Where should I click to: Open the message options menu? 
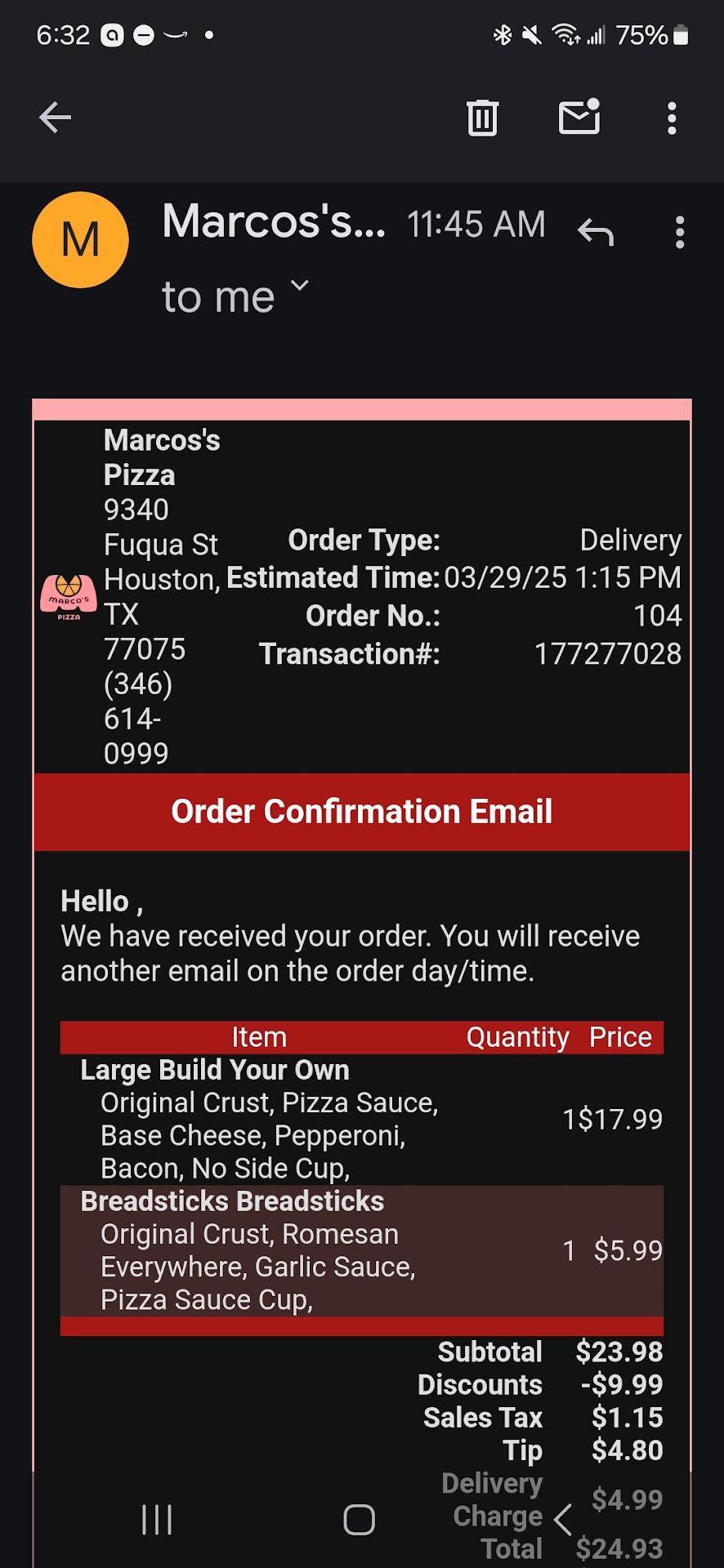coord(679,233)
